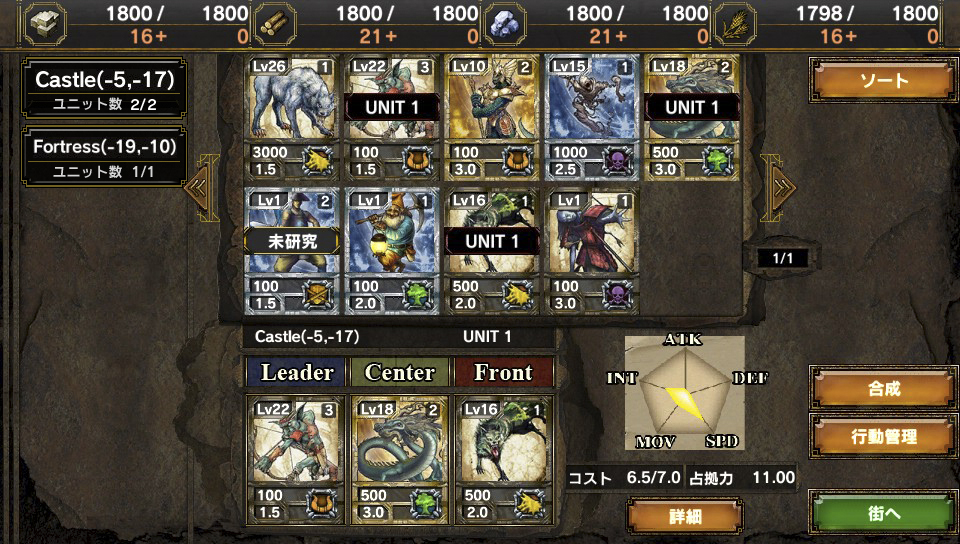Open 行動管理 action management
The image size is (960, 544).
pos(884,436)
